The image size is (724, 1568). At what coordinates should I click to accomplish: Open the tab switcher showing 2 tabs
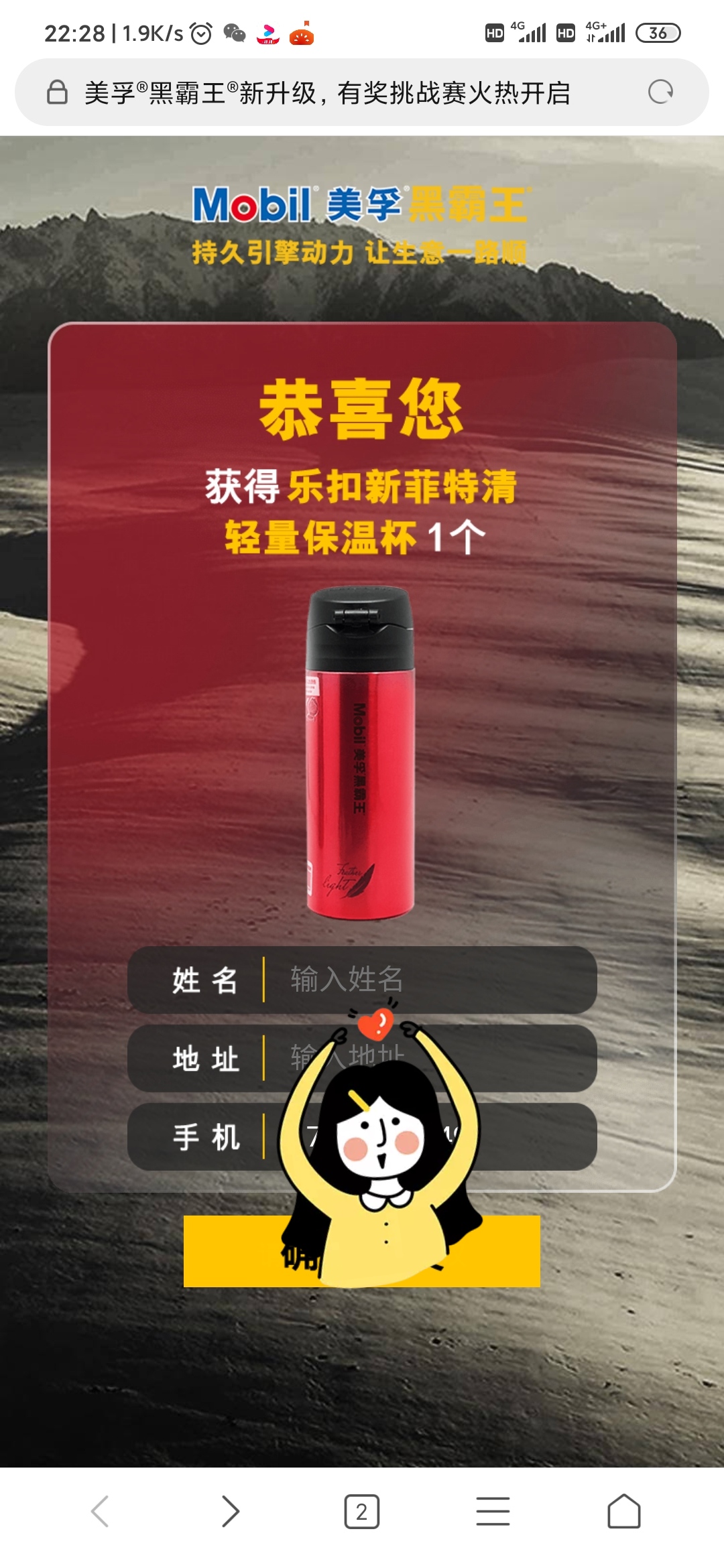coord(361,1512)
